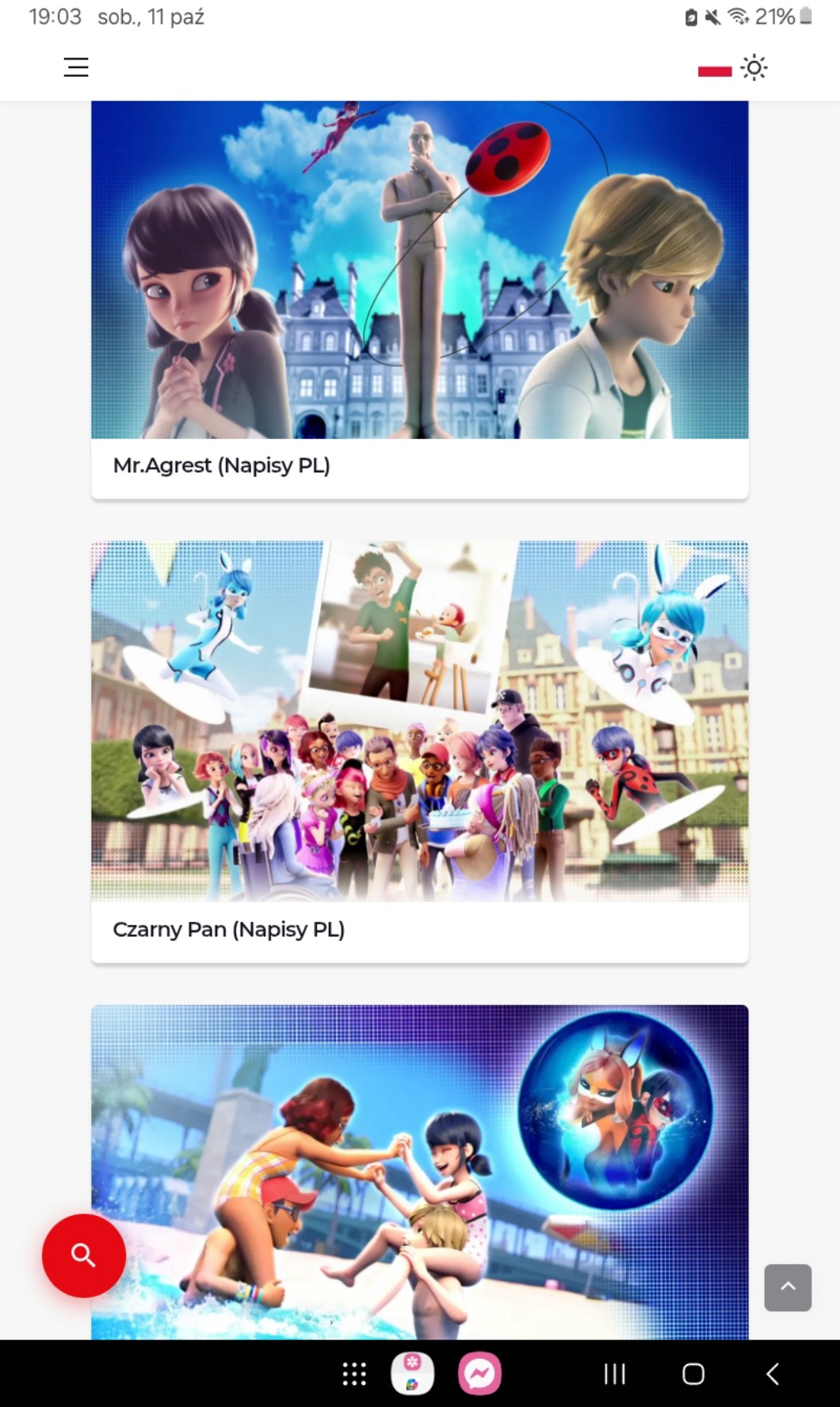840x1407 pixels.
Task: Jump back to top with arrow button
Action: 788,1287
